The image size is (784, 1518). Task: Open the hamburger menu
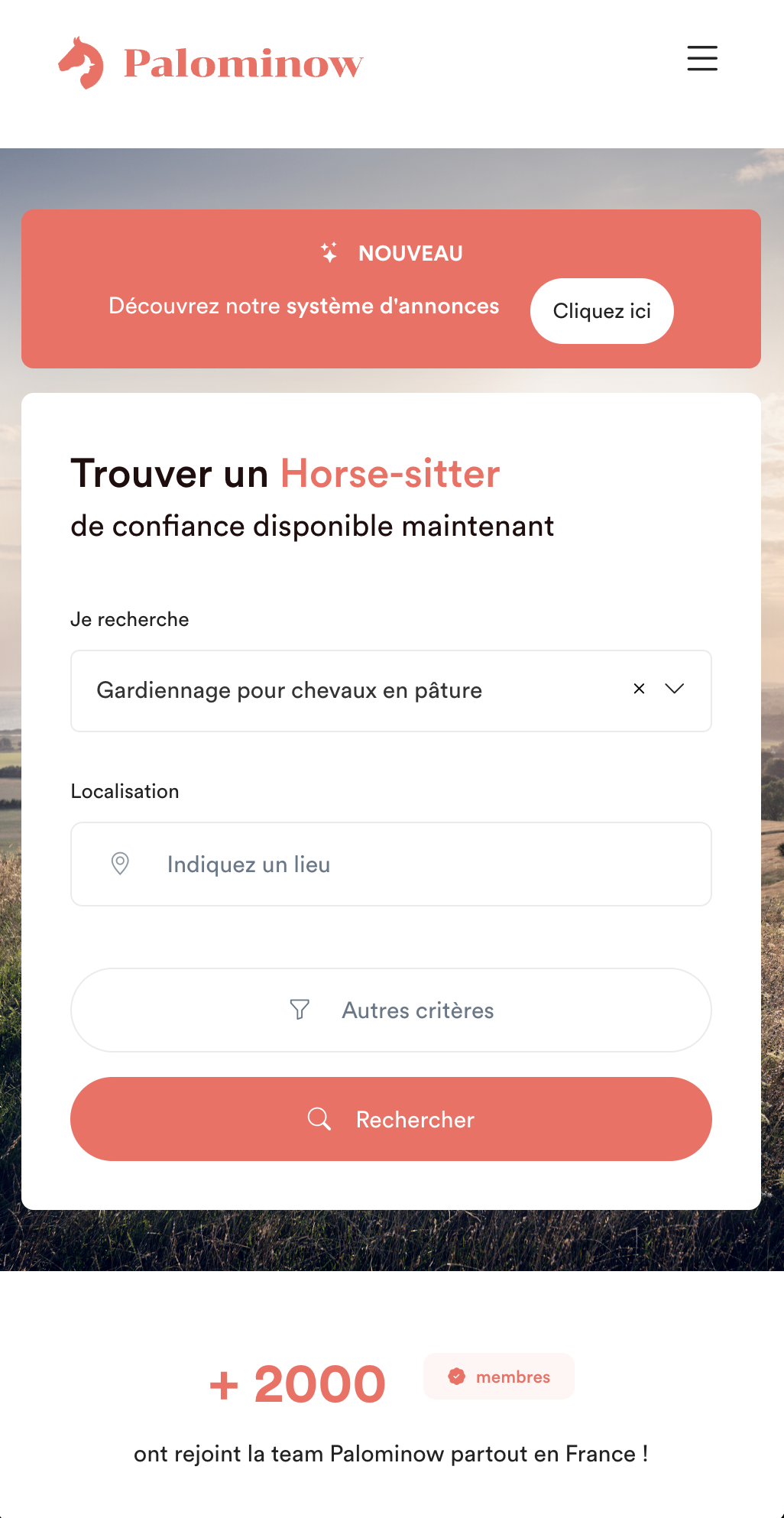click(701, 58)
